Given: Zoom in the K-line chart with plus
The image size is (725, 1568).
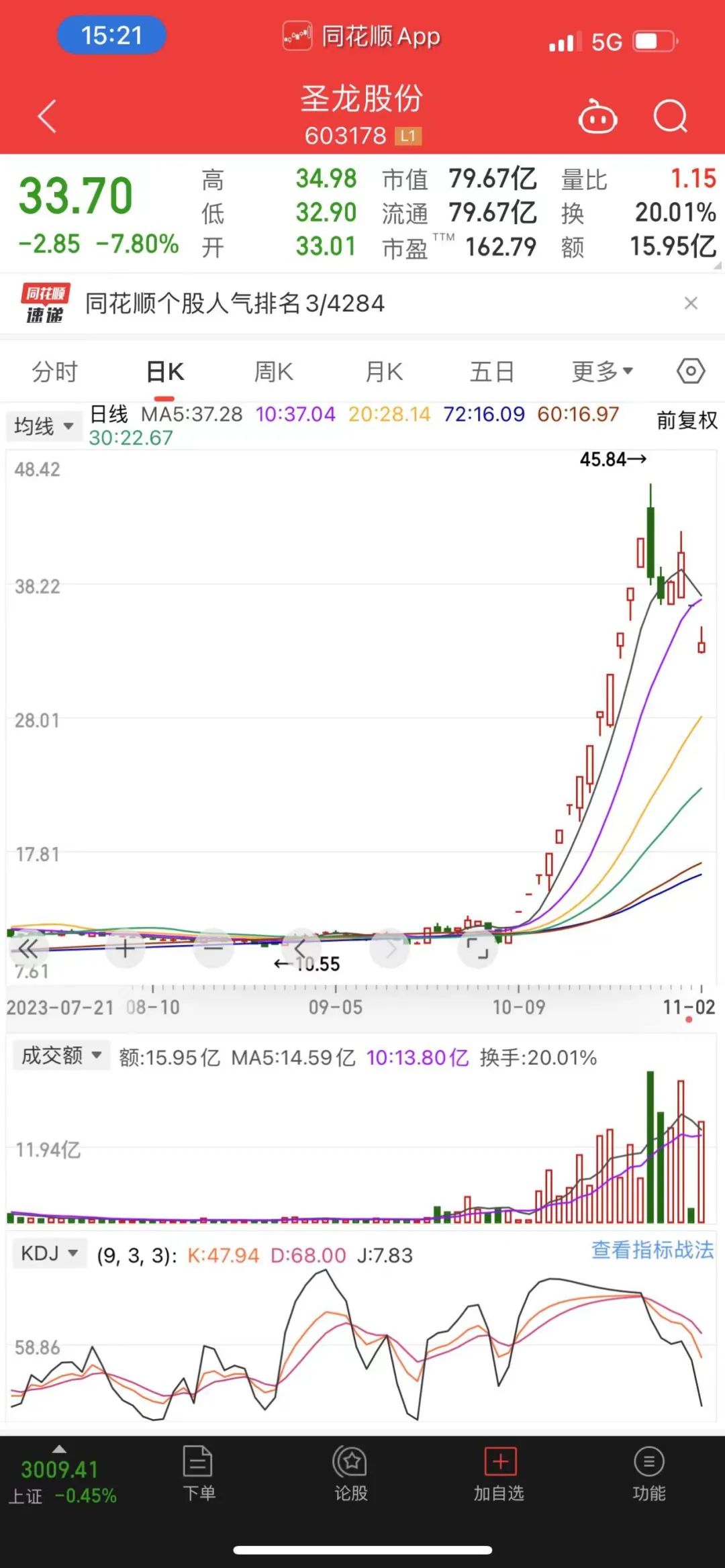Looking at the screenshot, I should point(125,948).
